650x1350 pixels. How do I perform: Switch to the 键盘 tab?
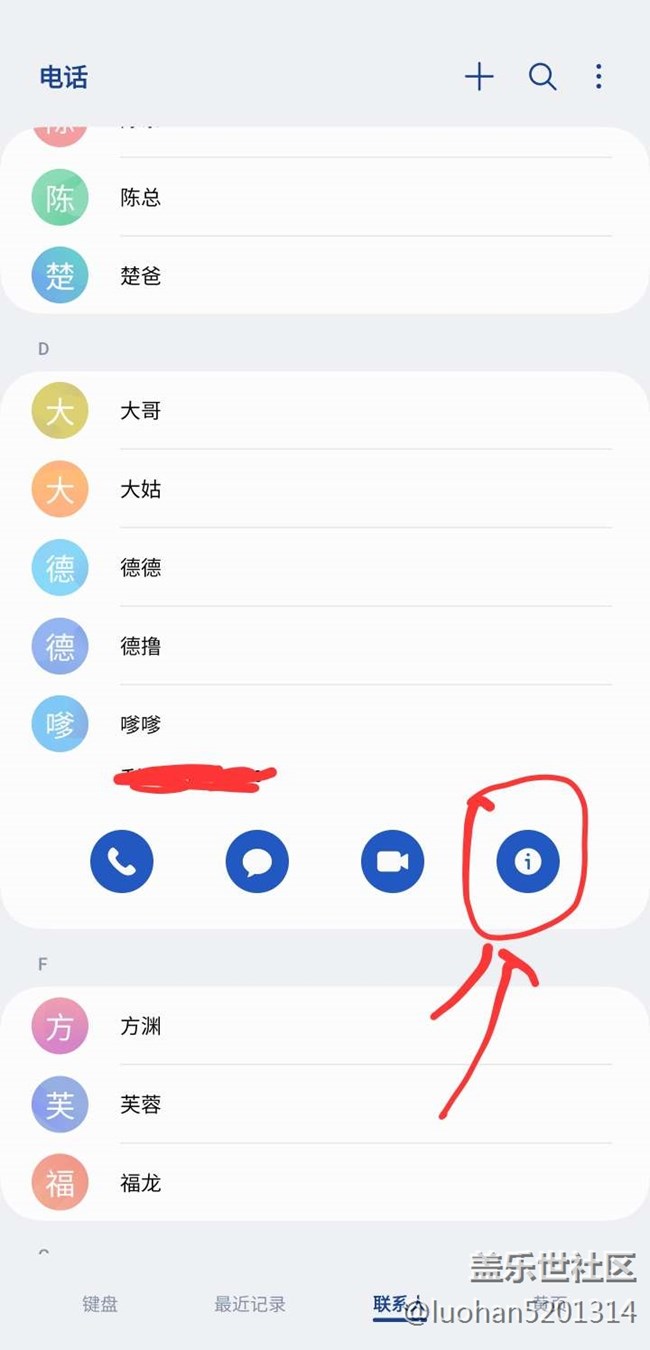pos(100,1304)
